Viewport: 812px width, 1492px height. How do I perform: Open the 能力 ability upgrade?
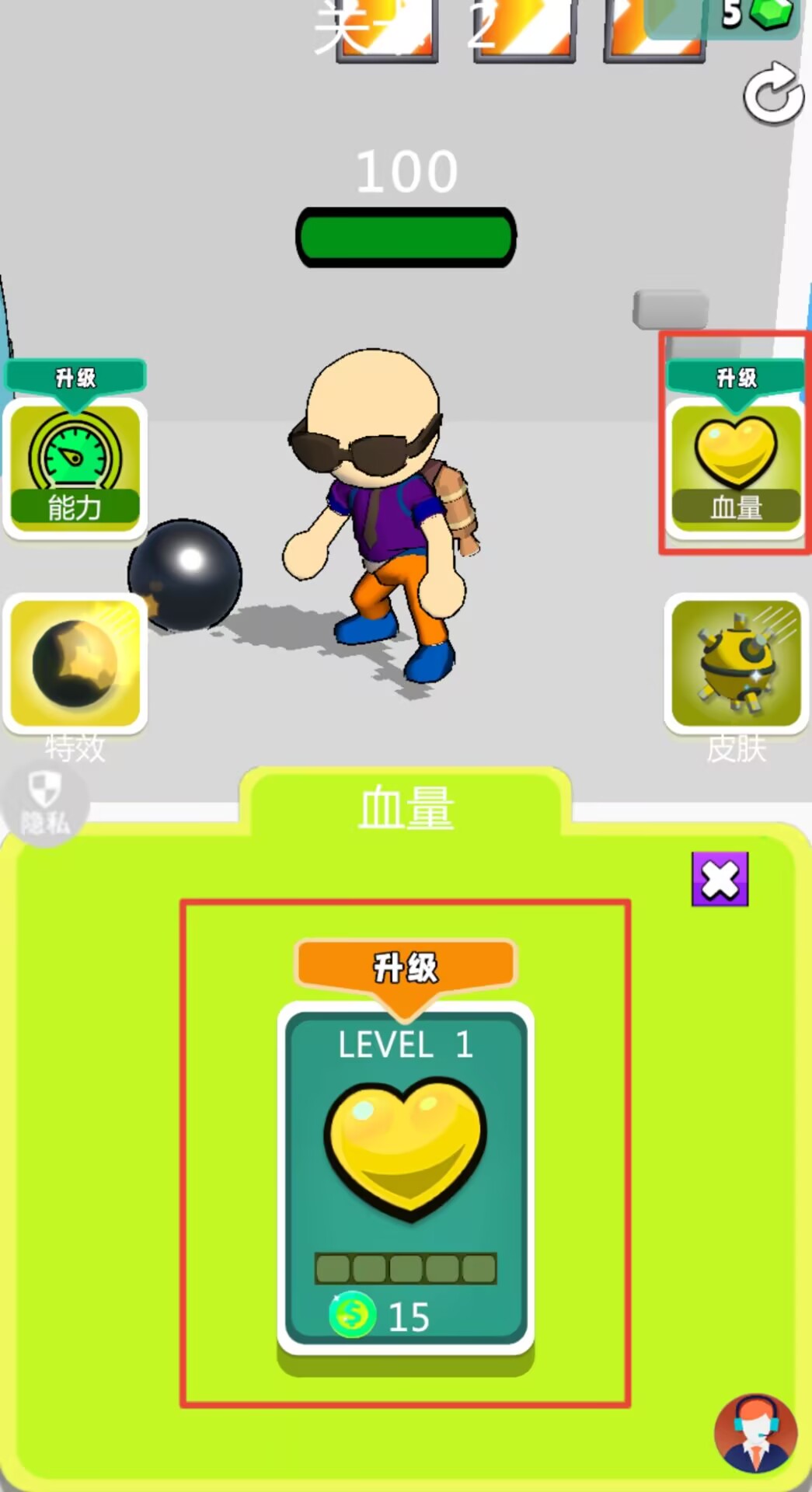pos(75,466)
